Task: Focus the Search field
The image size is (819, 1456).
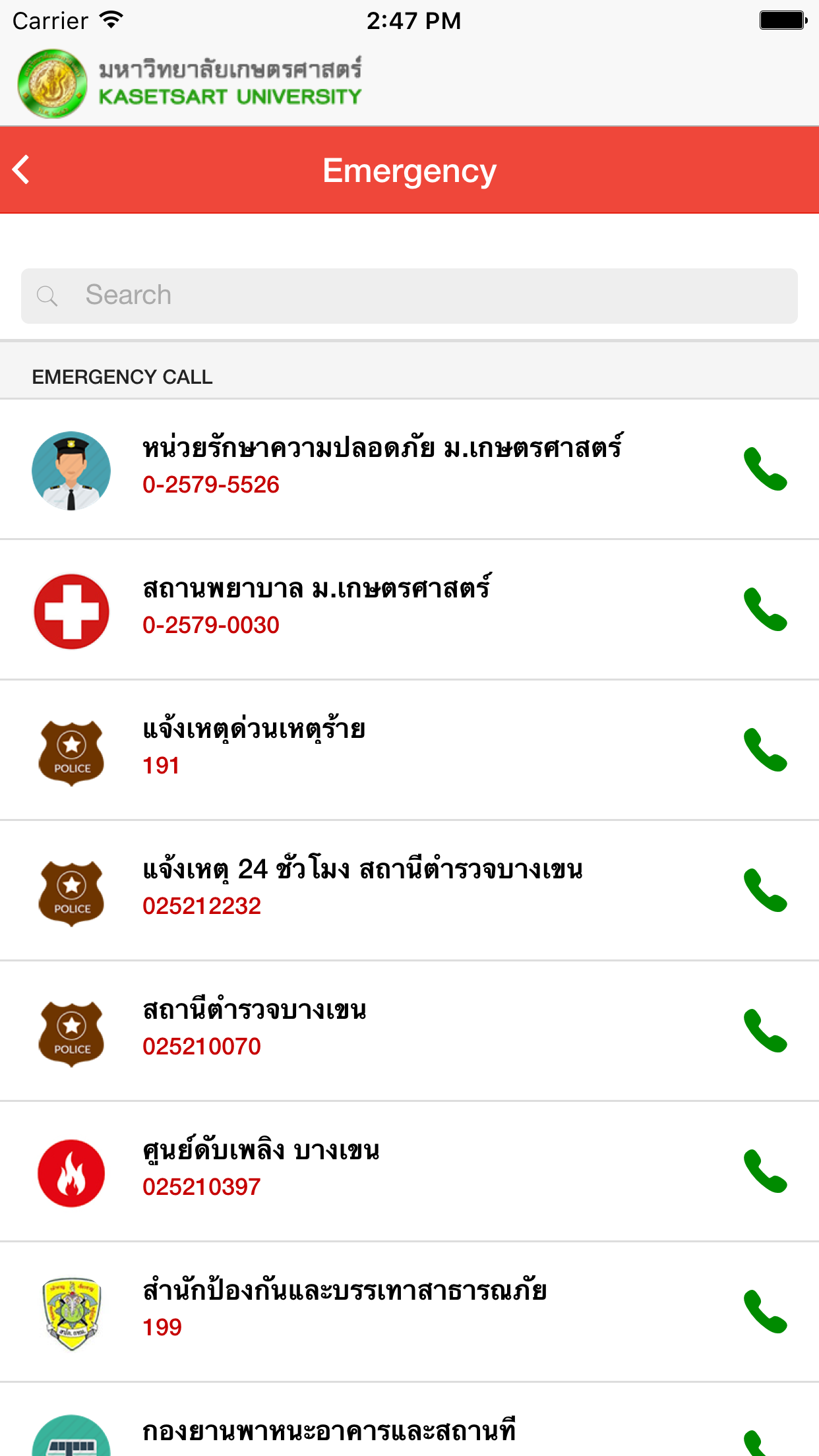Action: 409,295
